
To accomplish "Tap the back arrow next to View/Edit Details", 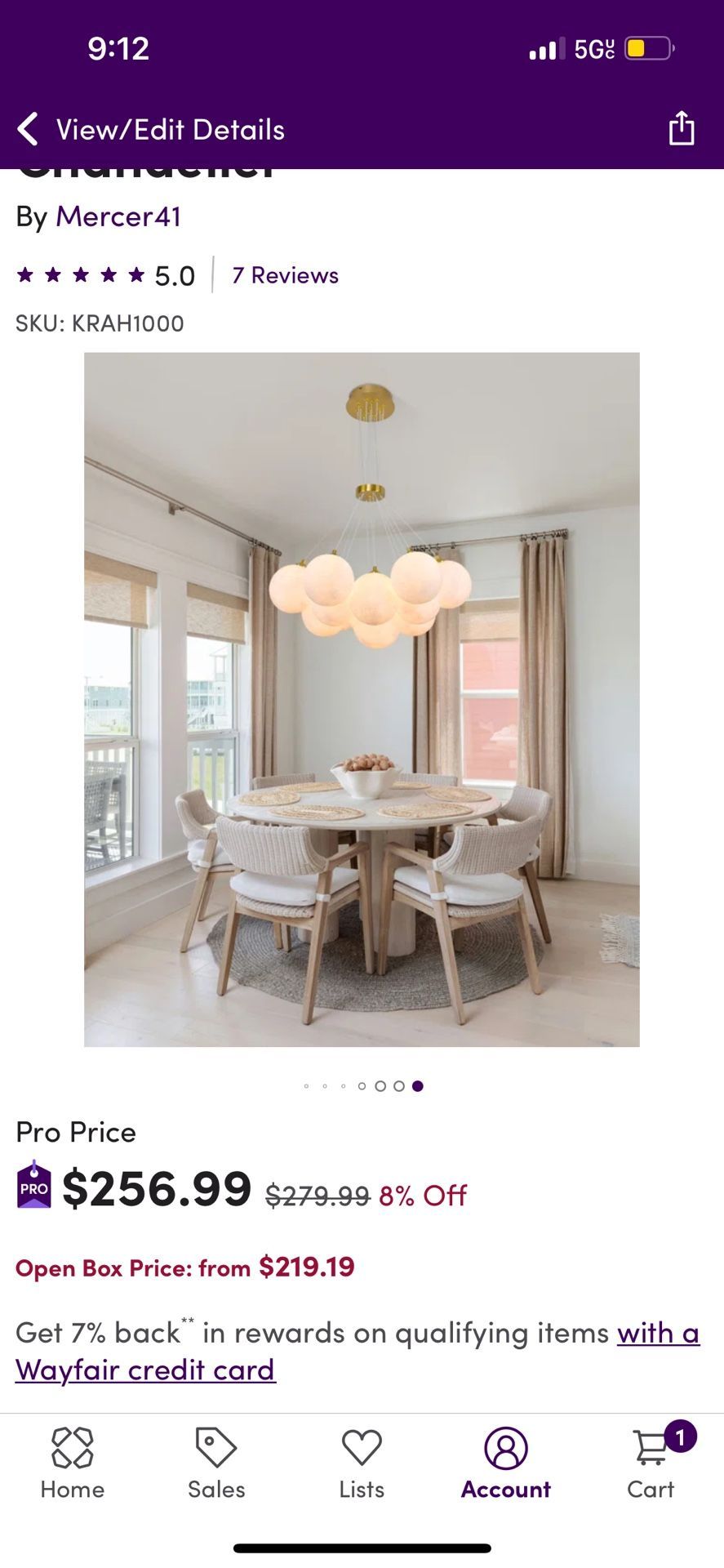I will [x=29, y=128].
